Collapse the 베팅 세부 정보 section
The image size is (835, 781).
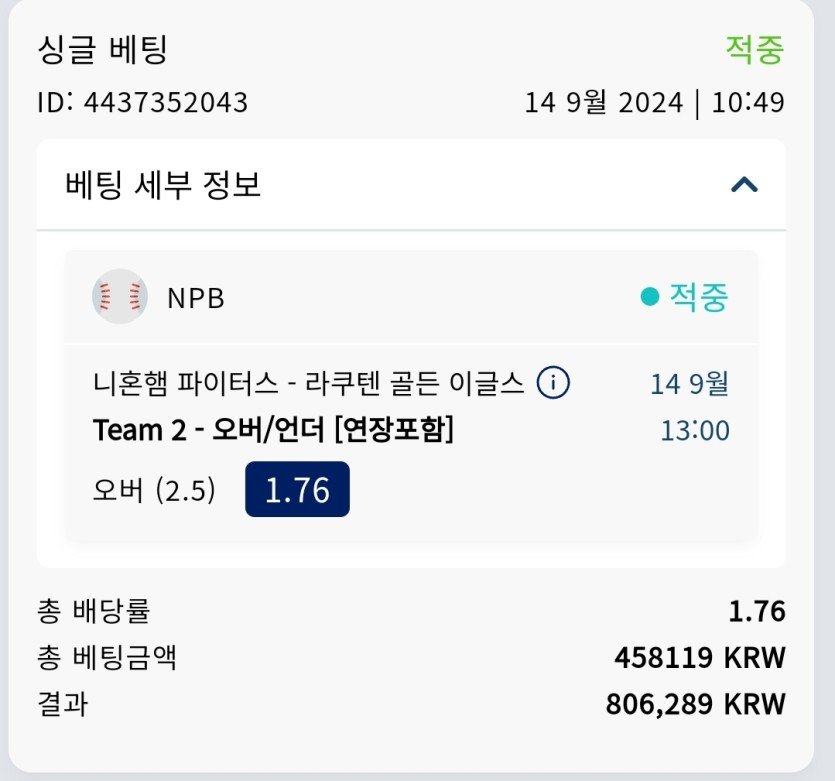click(x=745, y=185)
